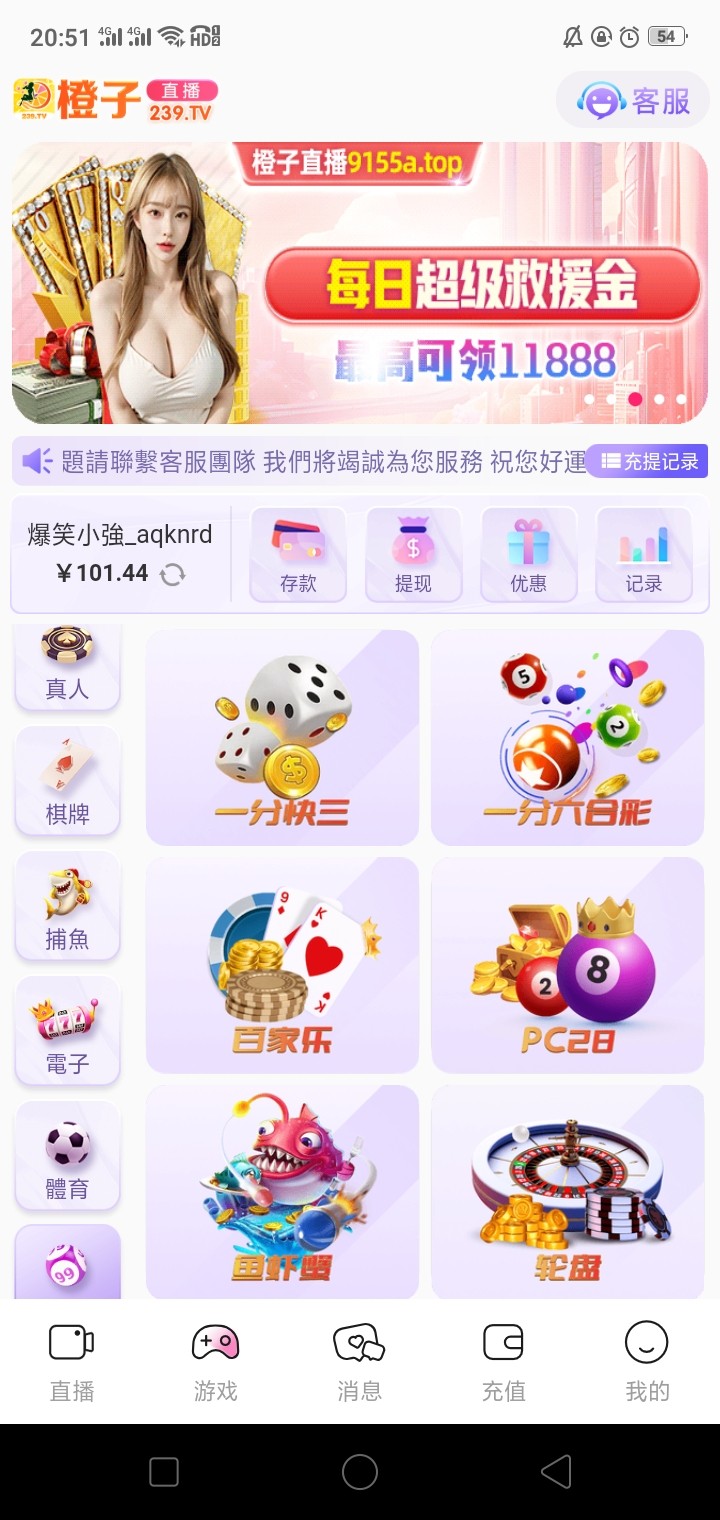
Task: Launch the PC28 game thumbnail
Action: point(567,965)
